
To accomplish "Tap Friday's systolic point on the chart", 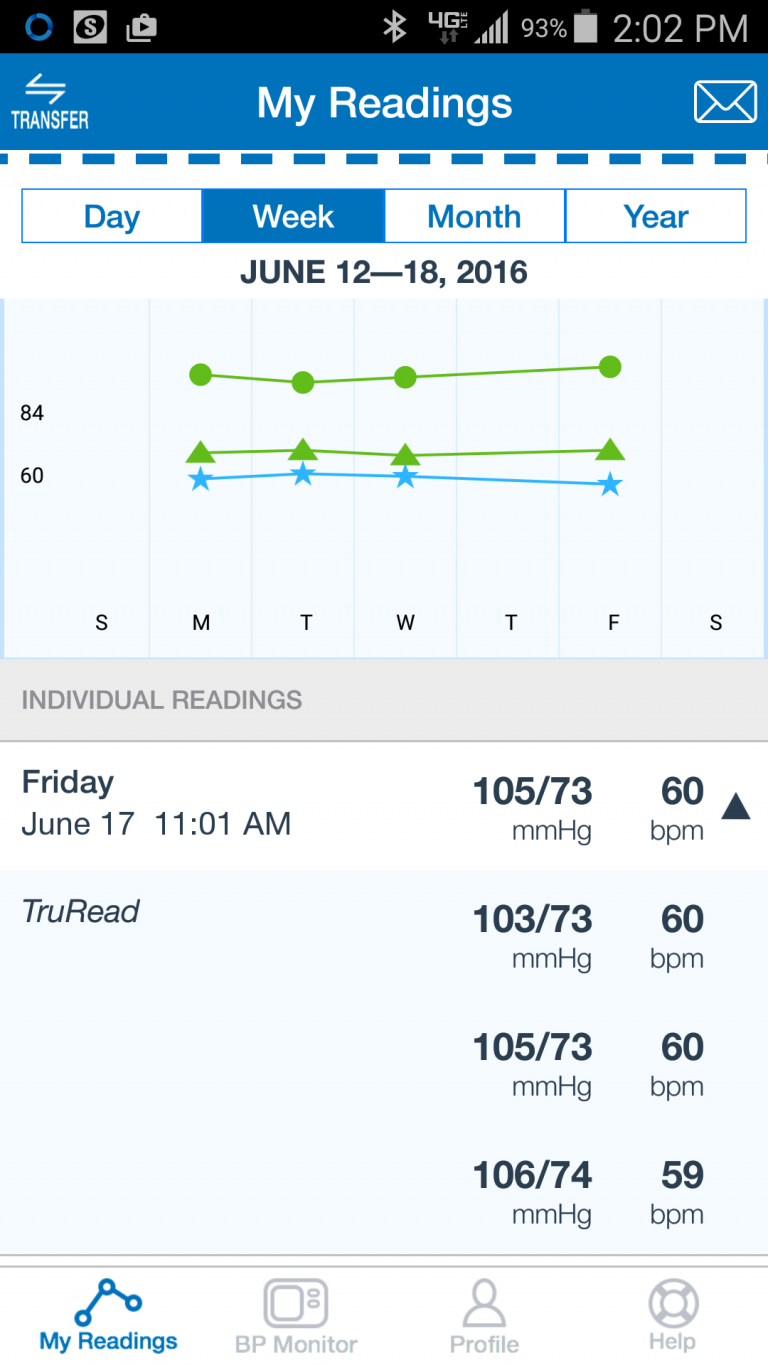I will 610,367.
